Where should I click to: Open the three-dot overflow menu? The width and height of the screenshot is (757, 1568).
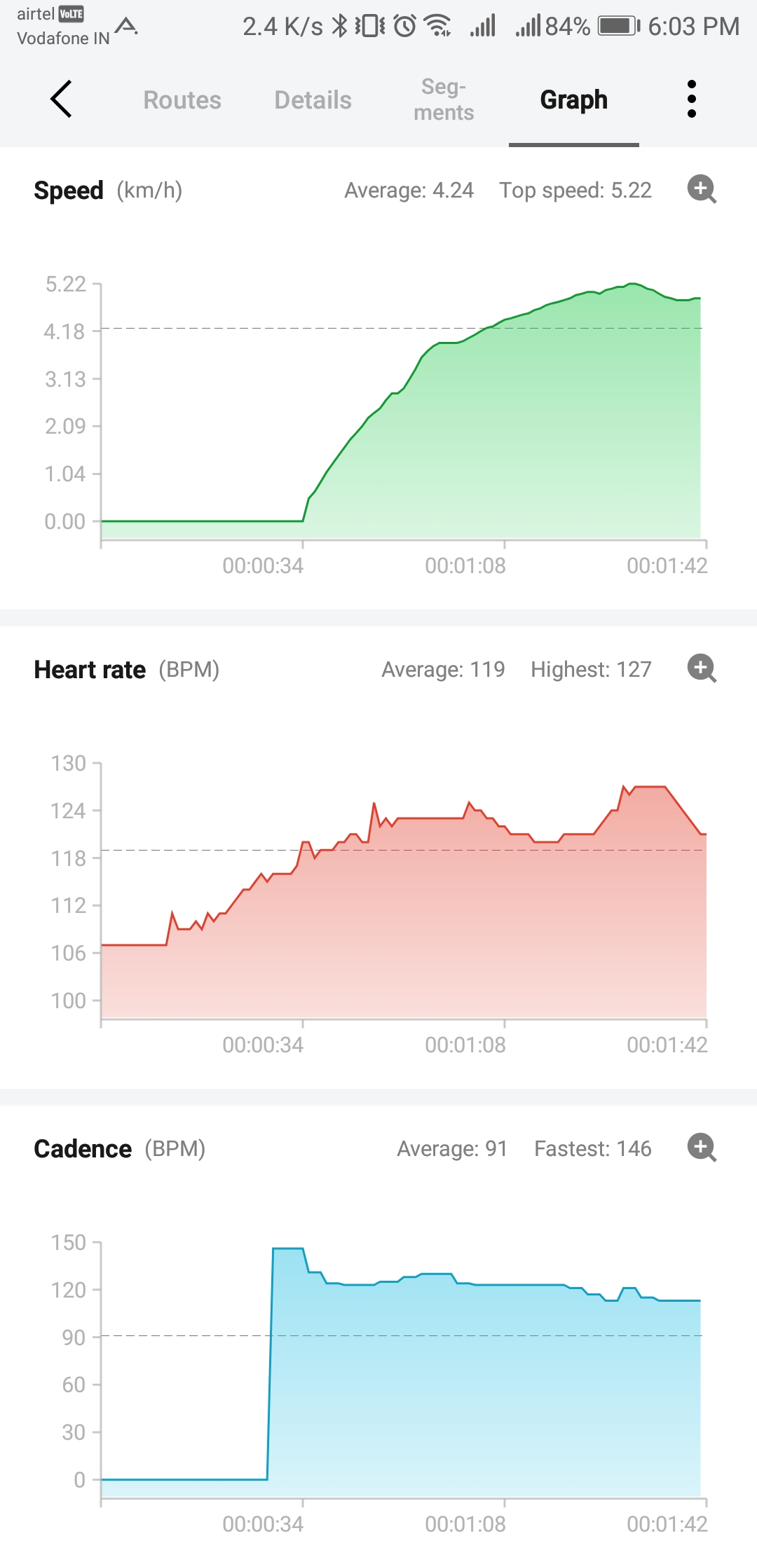point(693,99)
